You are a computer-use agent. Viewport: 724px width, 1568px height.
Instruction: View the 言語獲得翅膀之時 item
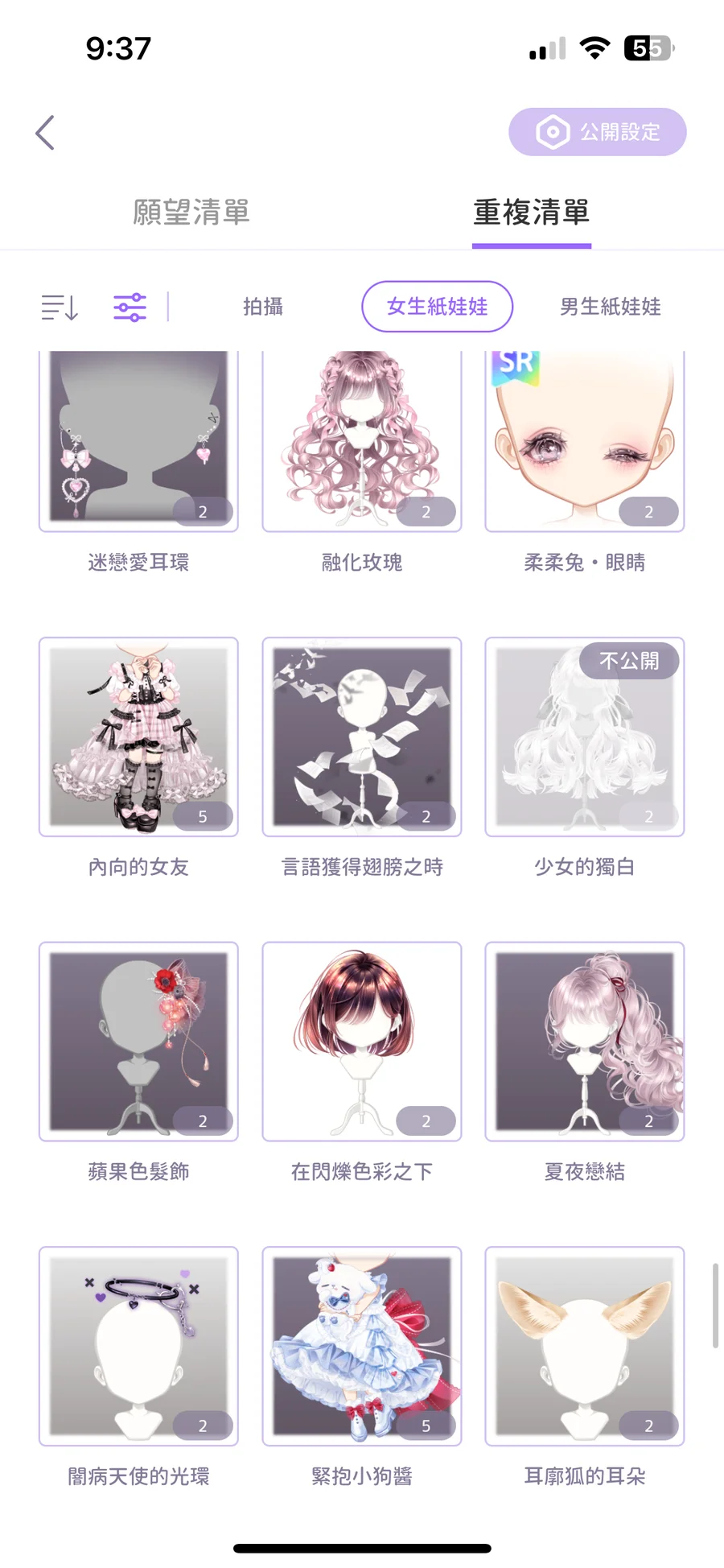[361, 737]
